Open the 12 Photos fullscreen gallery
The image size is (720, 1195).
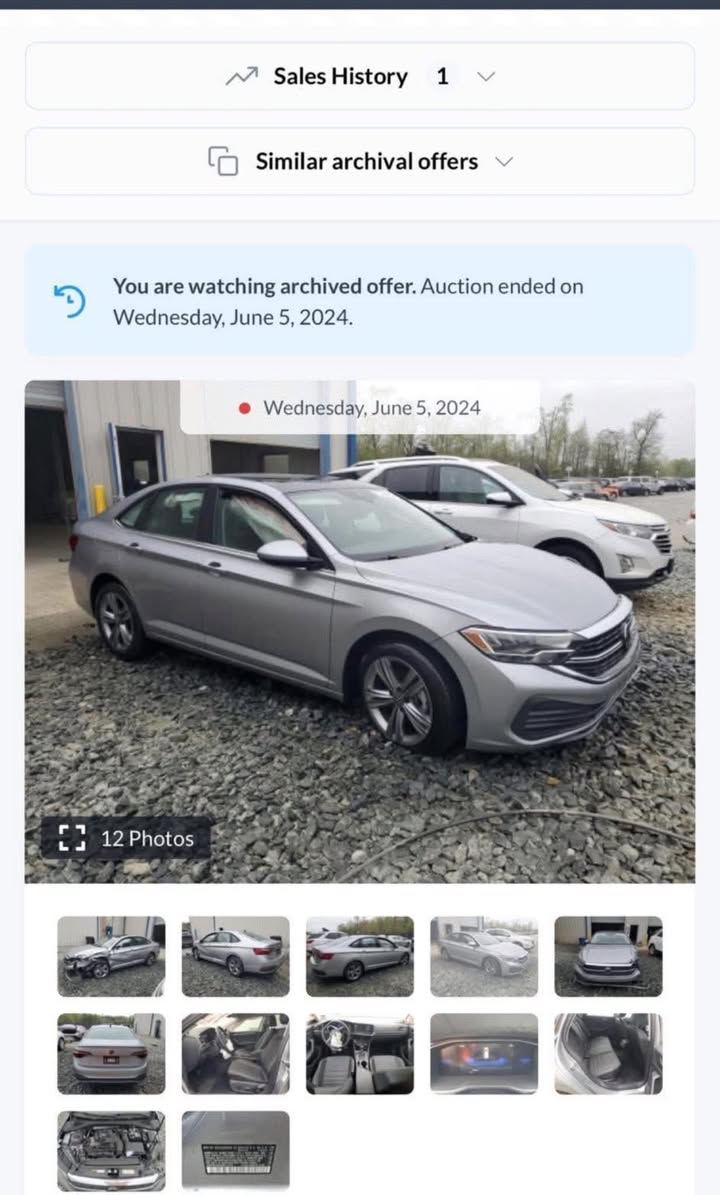[x=126, y=838]
